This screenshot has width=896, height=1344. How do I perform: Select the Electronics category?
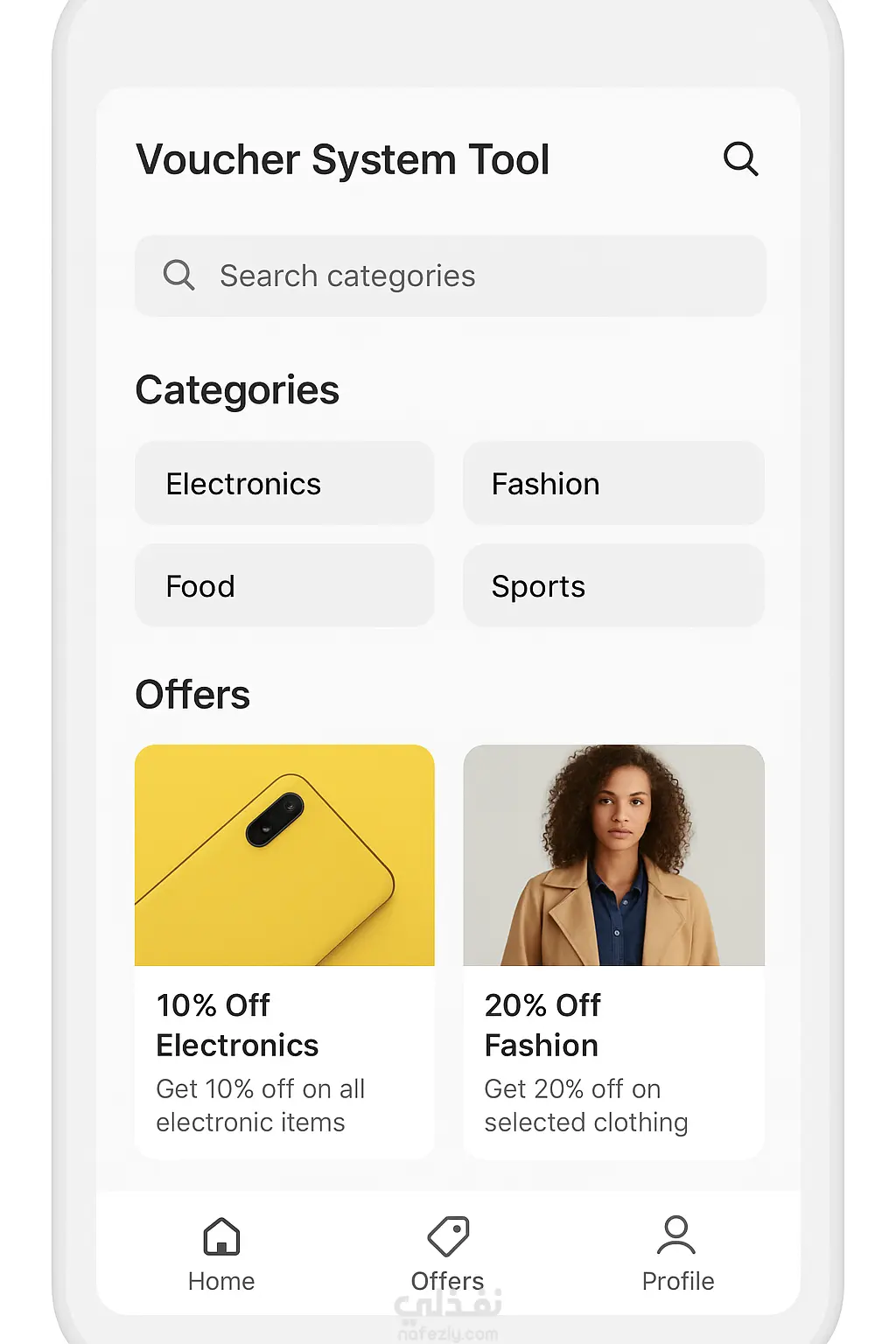click(284, 484)
